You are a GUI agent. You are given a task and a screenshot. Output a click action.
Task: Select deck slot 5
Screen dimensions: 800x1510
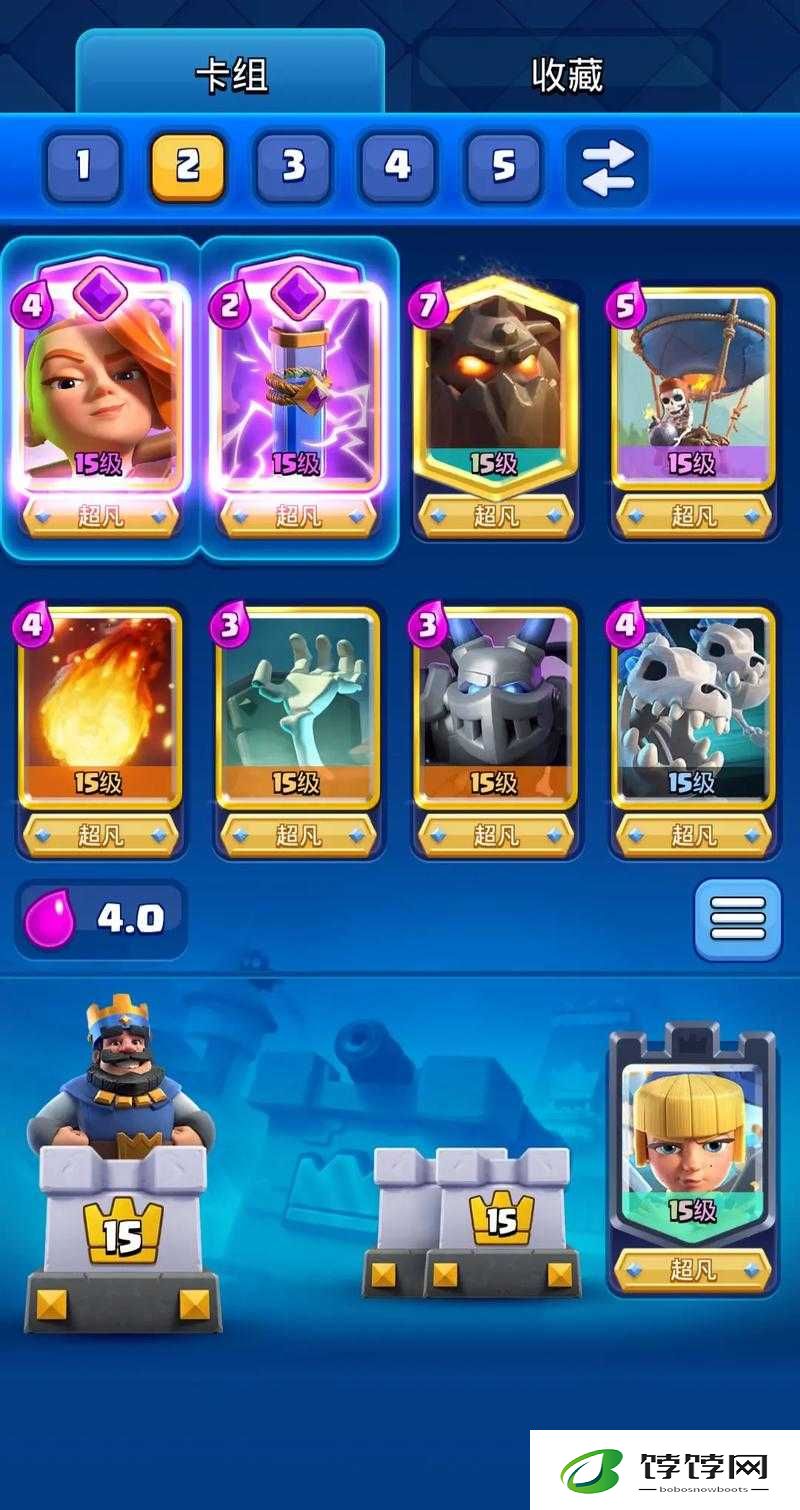[x=502, y=165]
